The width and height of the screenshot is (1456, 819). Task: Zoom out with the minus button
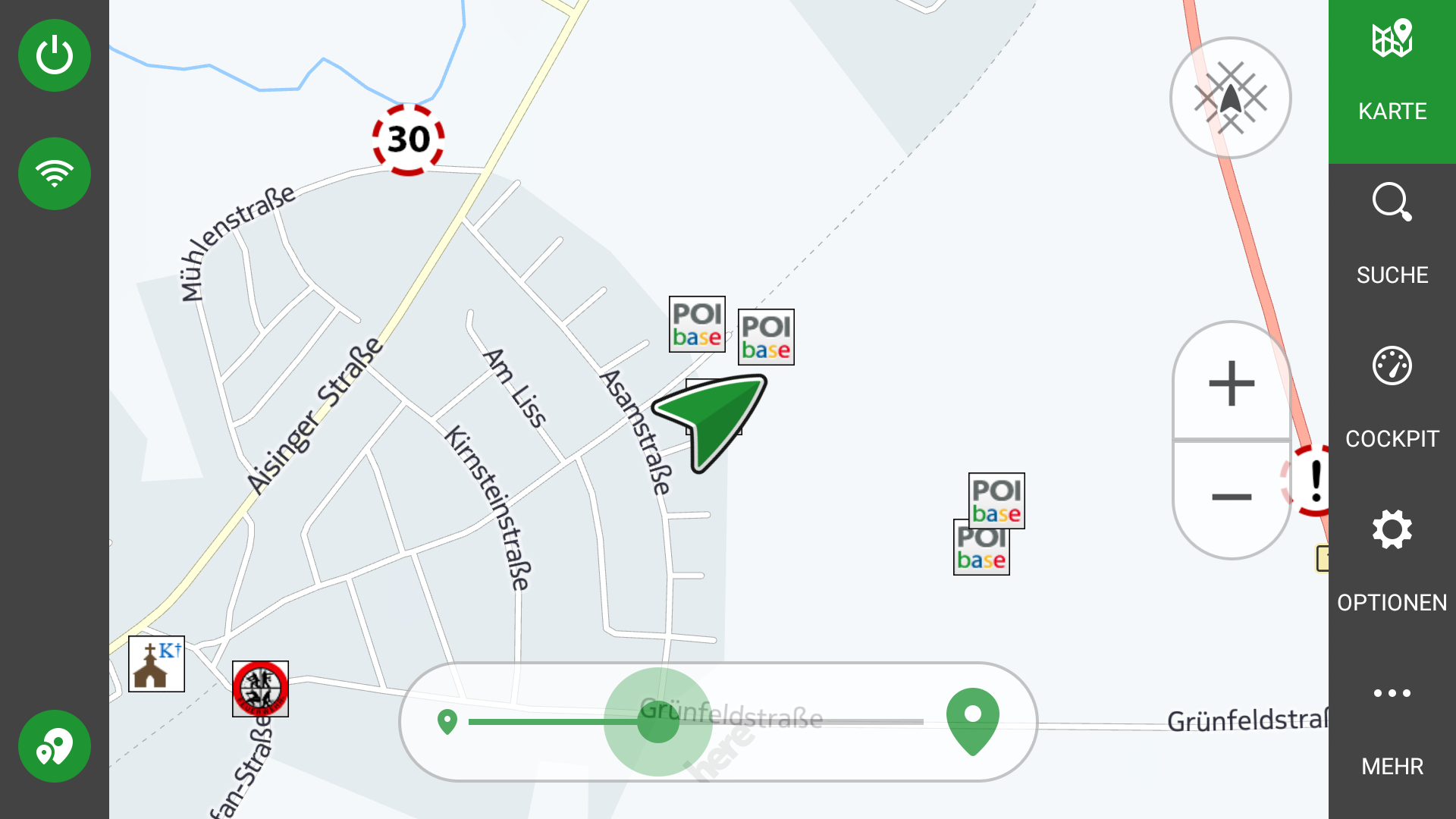tap(1232, 497)
